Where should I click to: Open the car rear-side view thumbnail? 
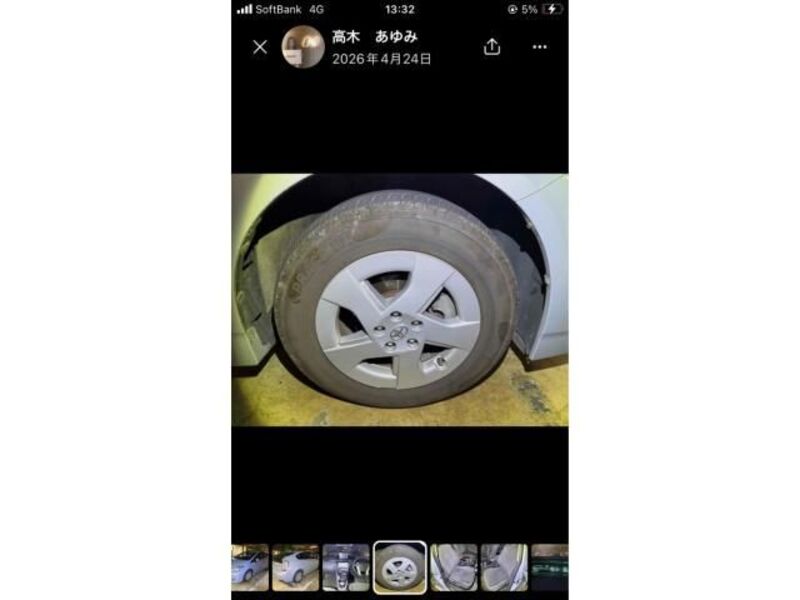[x=295, y=567]
